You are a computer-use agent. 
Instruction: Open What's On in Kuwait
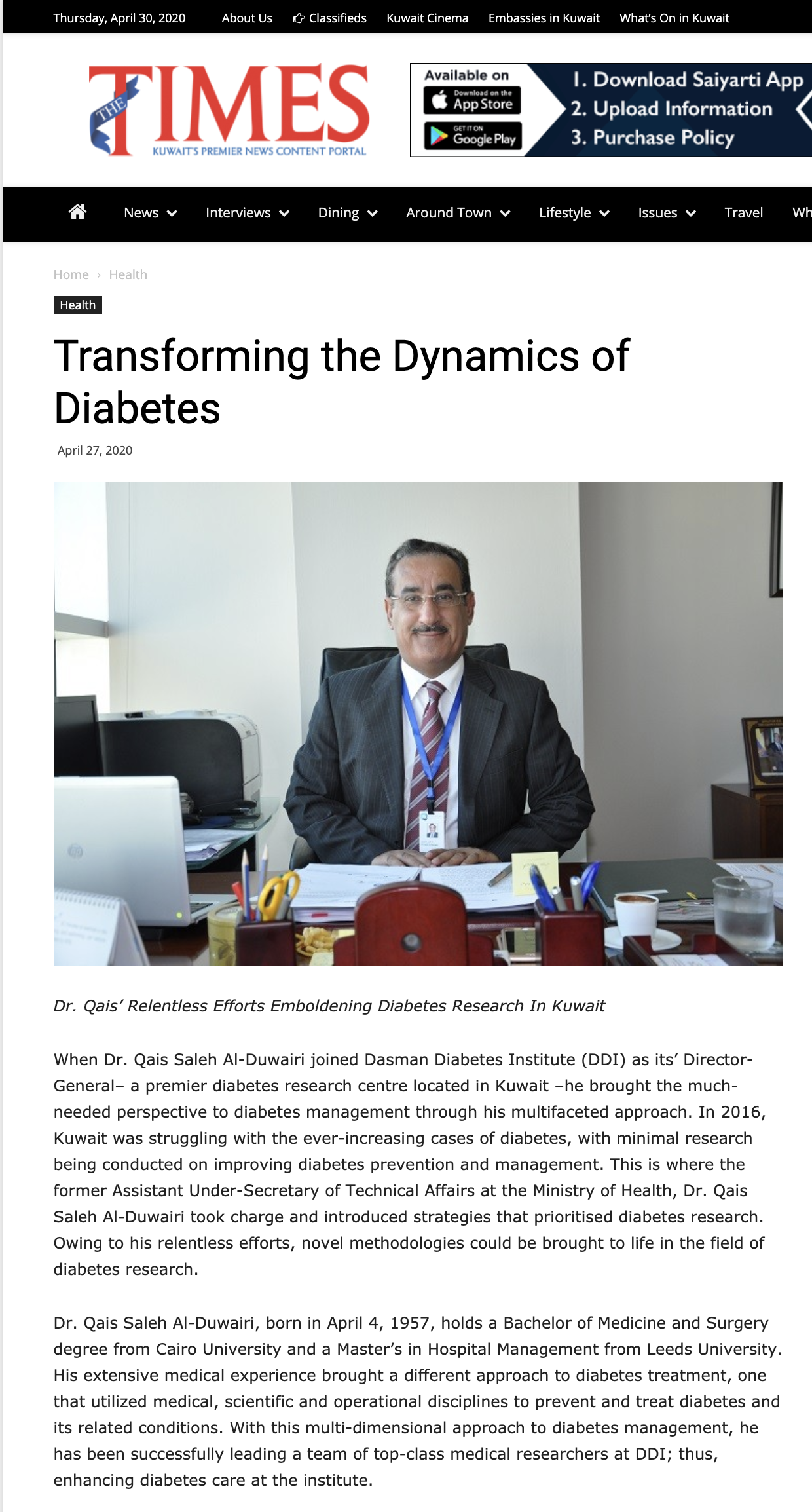point(674,18)
